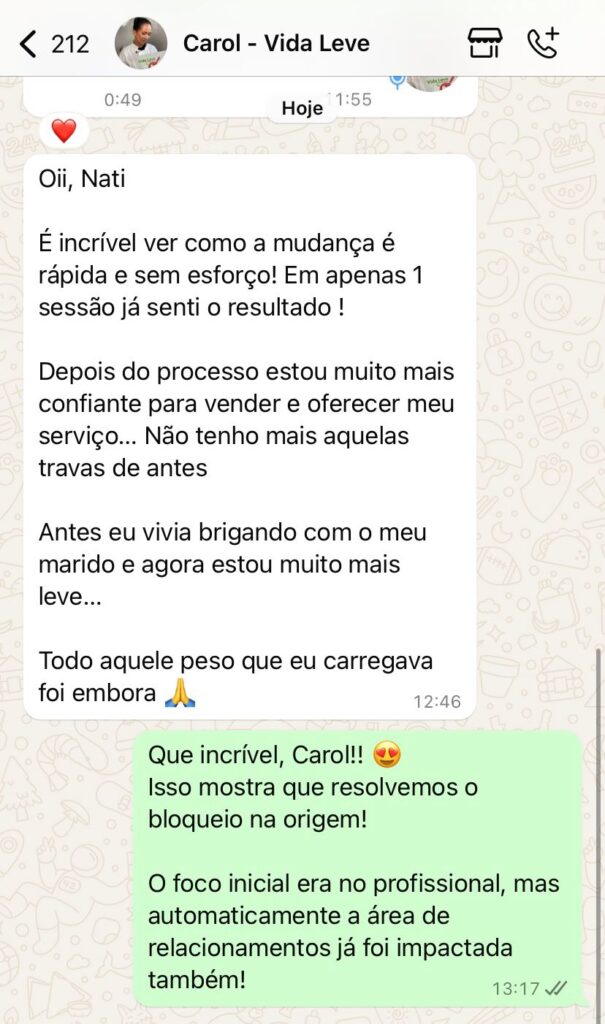Image resolution: width=605 pixels, height=1024 pixels.
Task: Open Carol's profile picture
Action: coord(141,43)
